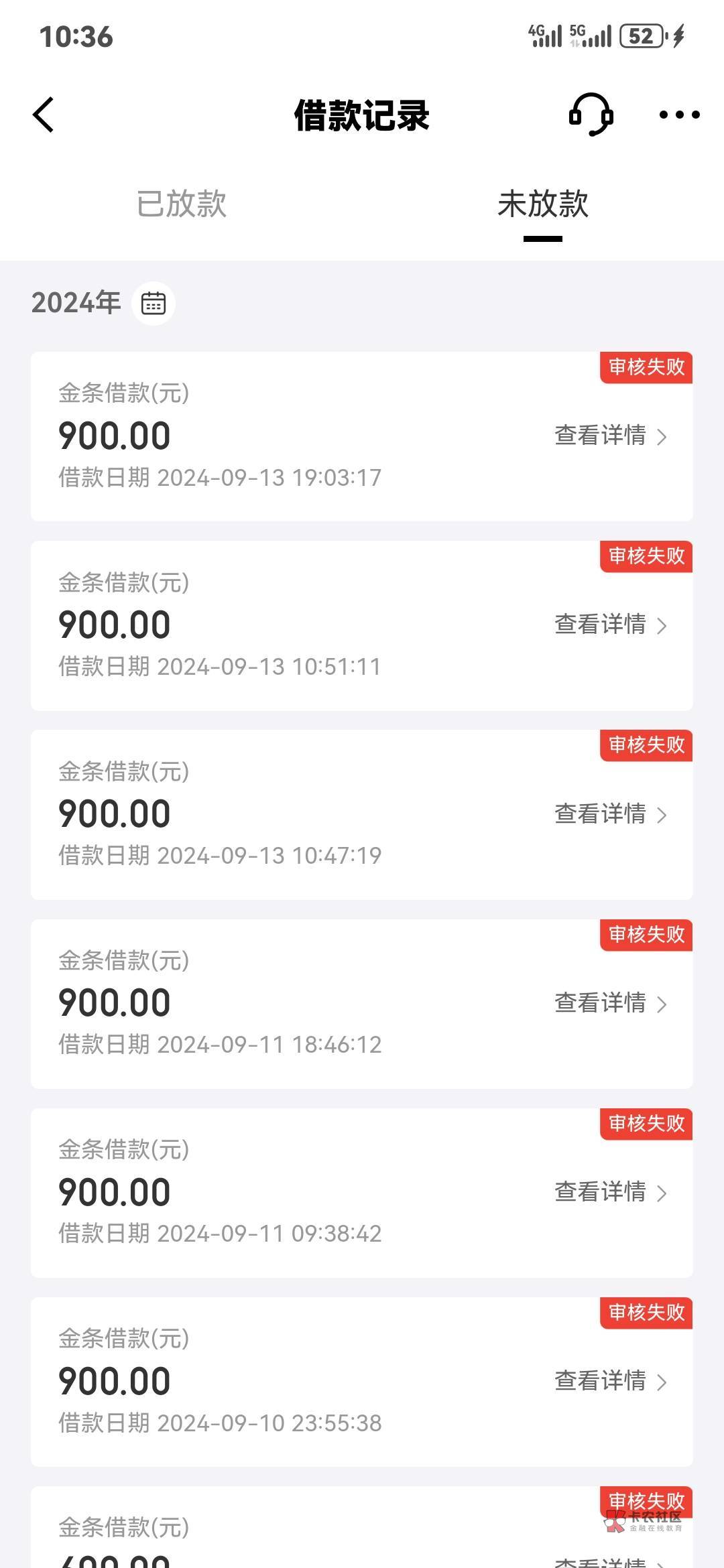Contact customer service via headset icon
The image size is (724, 1568).
[591, 115]
